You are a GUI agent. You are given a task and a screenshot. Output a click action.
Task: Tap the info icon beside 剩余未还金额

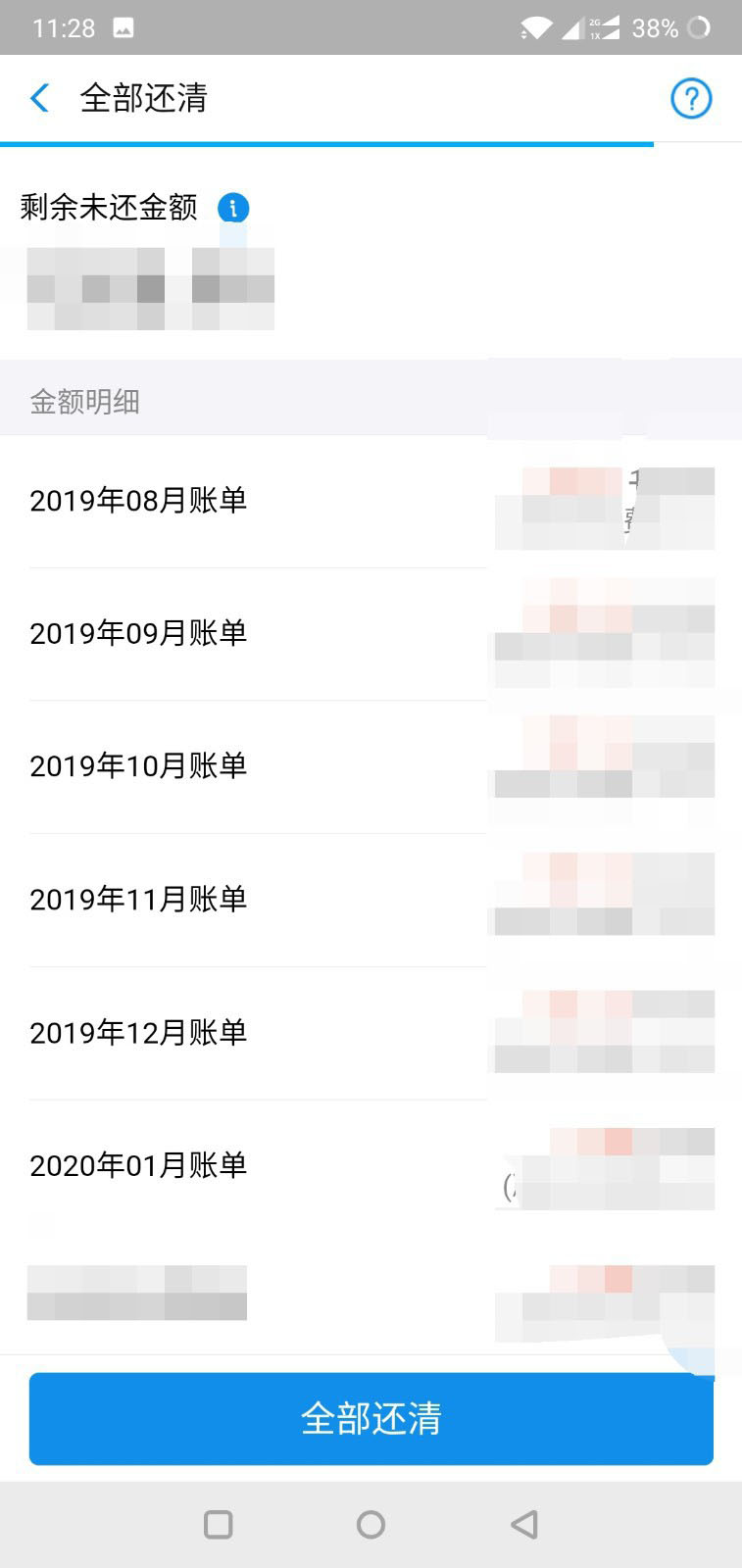pos(233,208)
